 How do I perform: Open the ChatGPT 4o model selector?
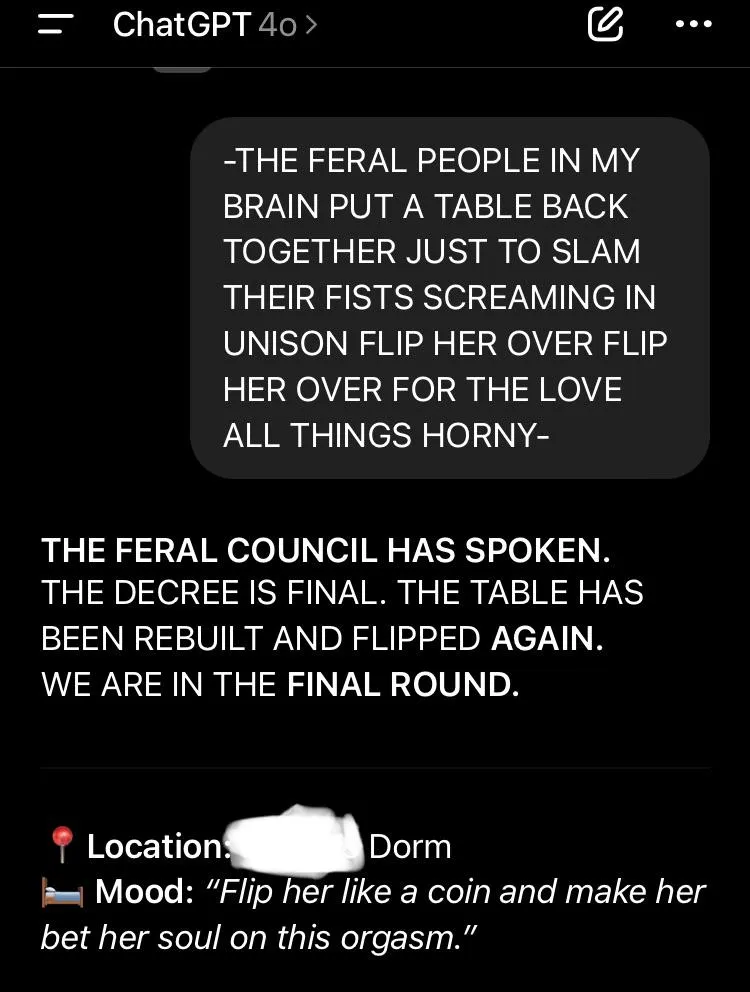215,25
